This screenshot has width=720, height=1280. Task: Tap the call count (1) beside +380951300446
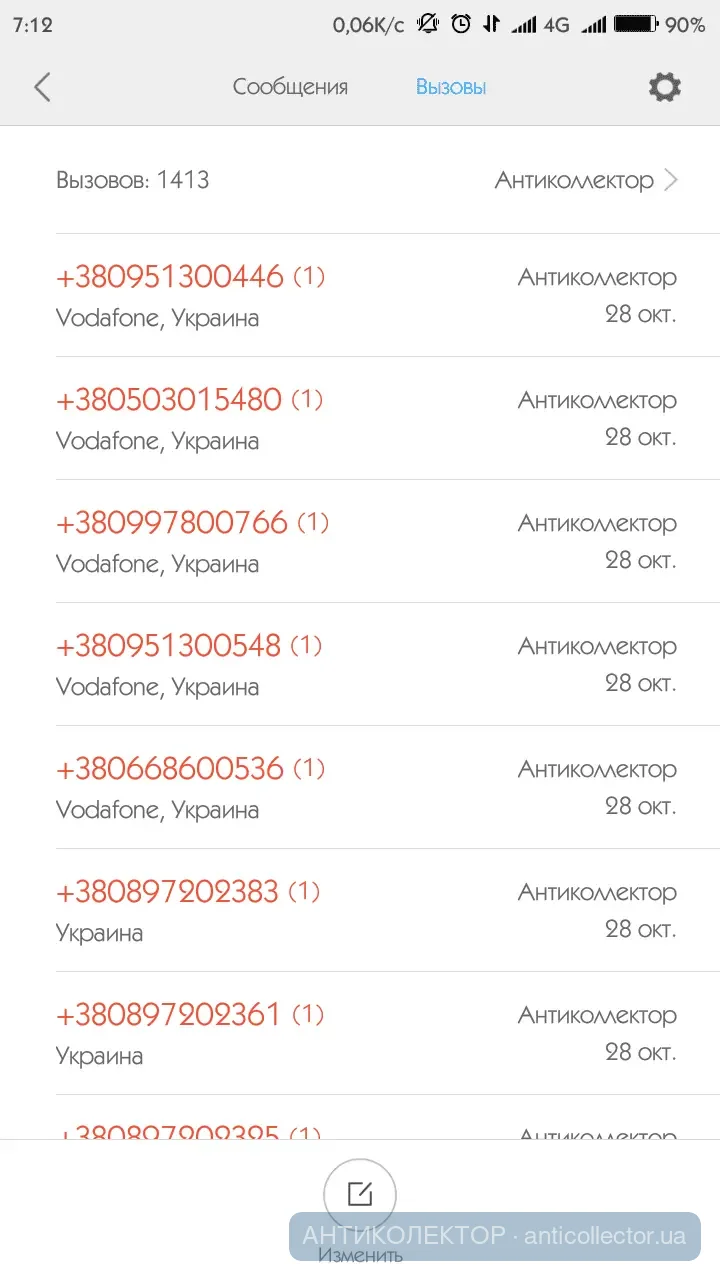pyautogui.click(x=311, y=277)
